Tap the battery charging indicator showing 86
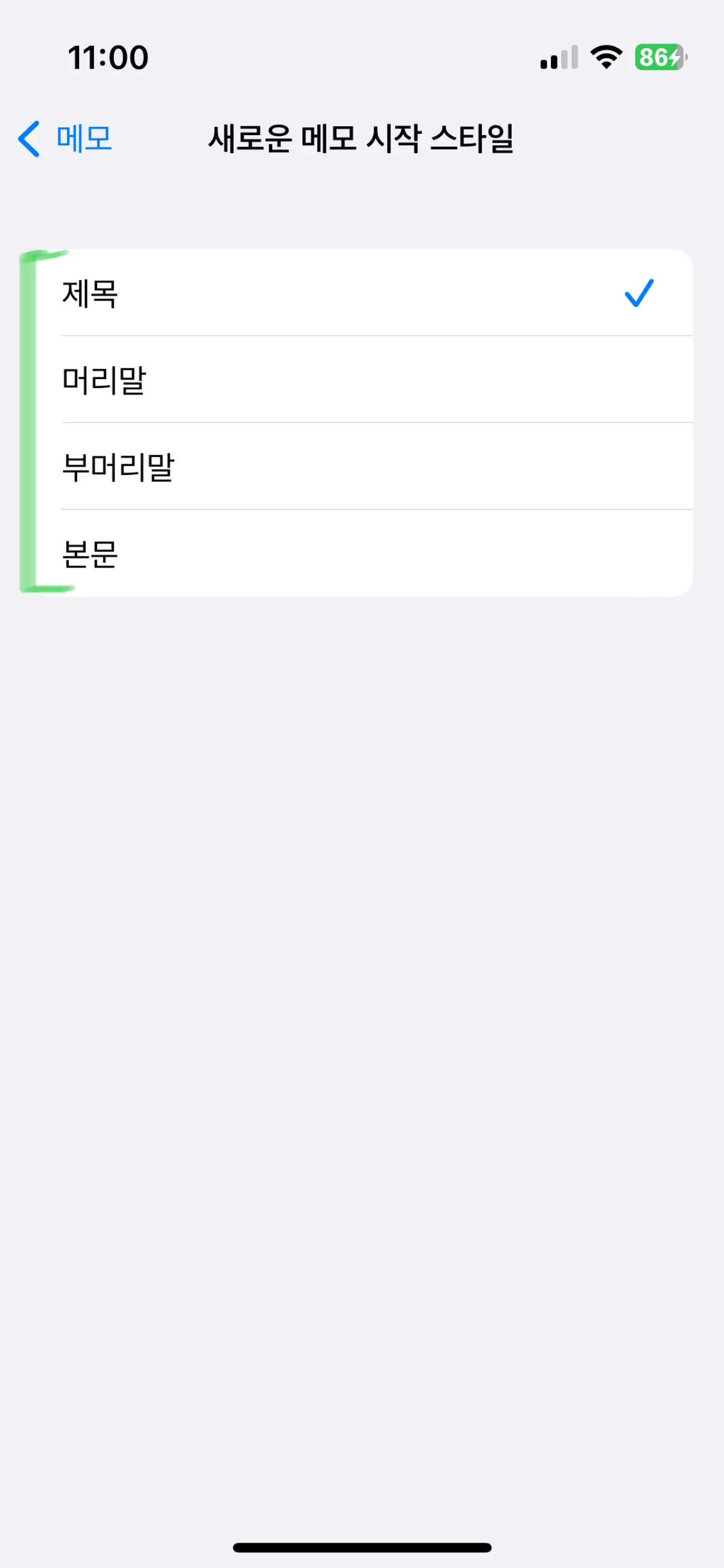This screenshot has height=1568, width=724. (659, 58)
